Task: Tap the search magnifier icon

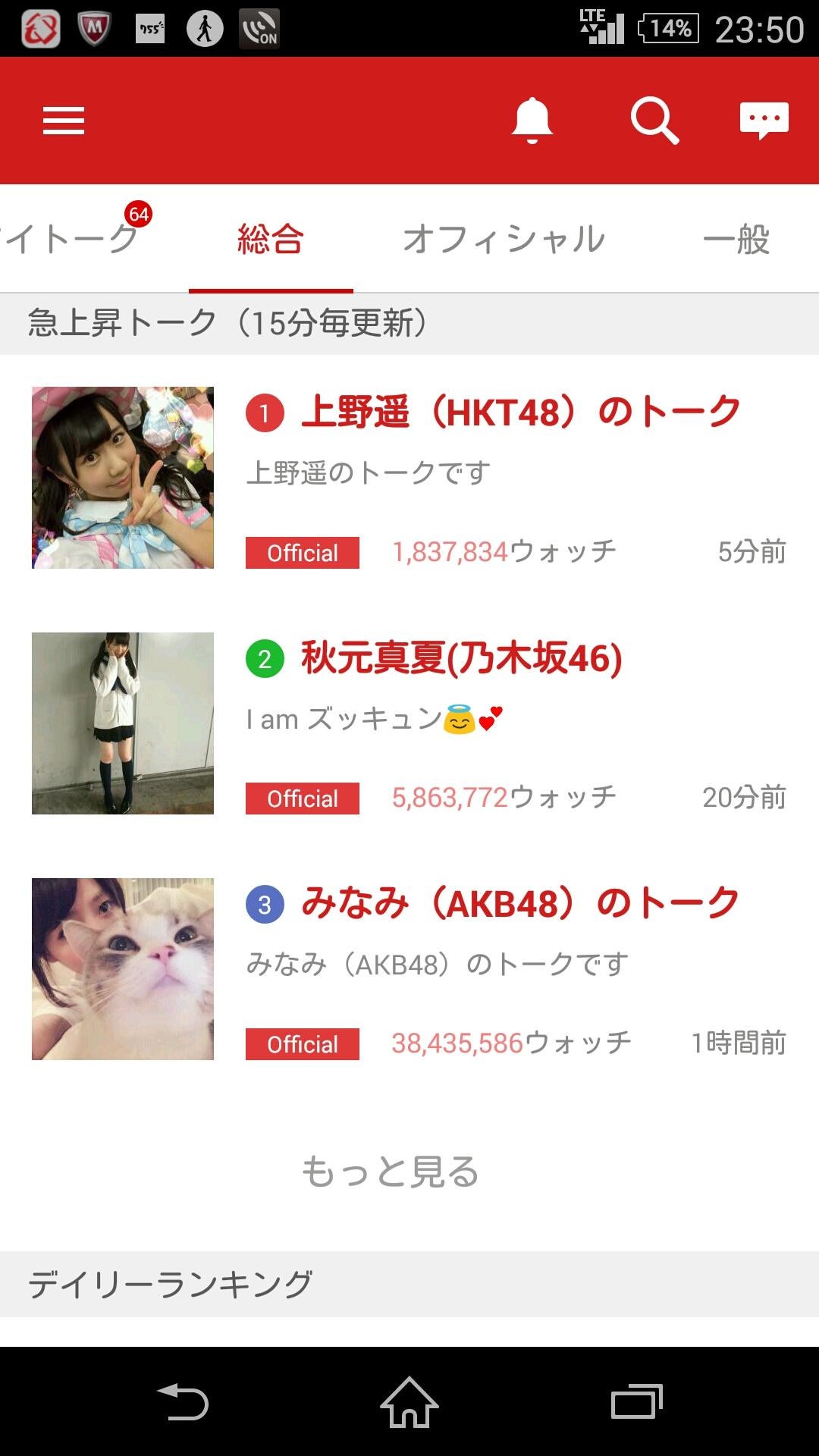Action: (x=654, y=121)
